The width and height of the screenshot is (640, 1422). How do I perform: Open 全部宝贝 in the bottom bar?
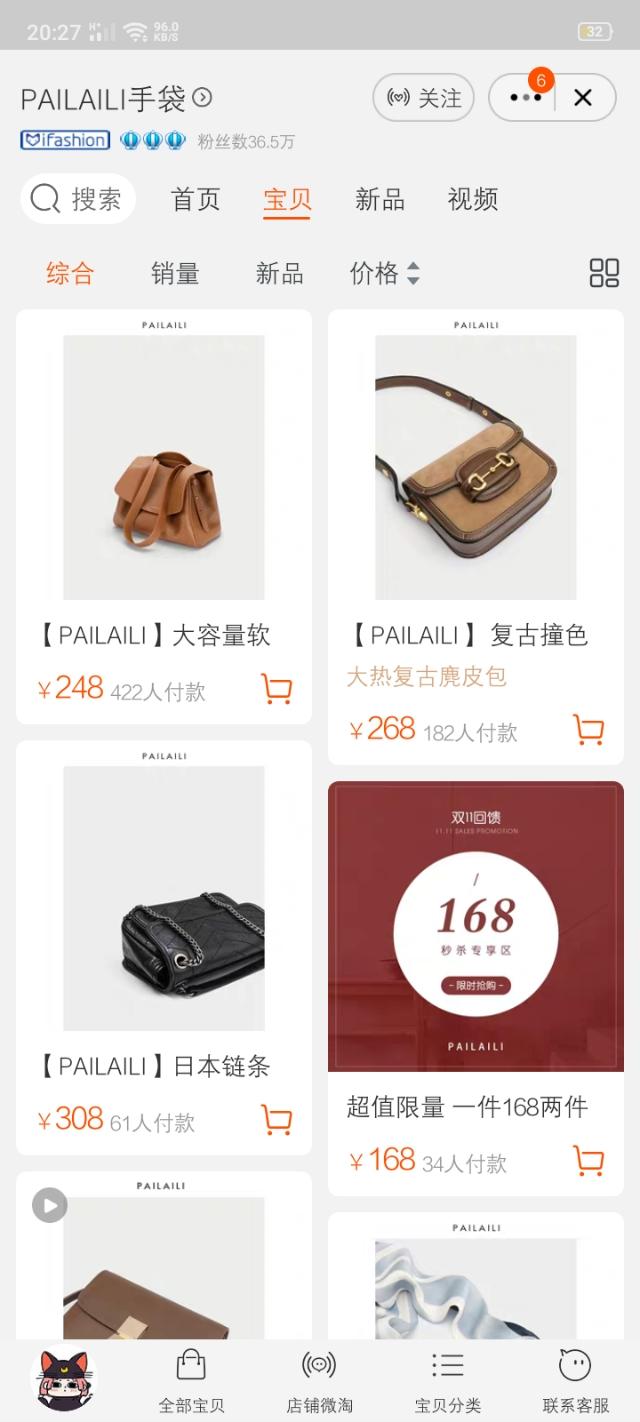tap(191, 1381)
